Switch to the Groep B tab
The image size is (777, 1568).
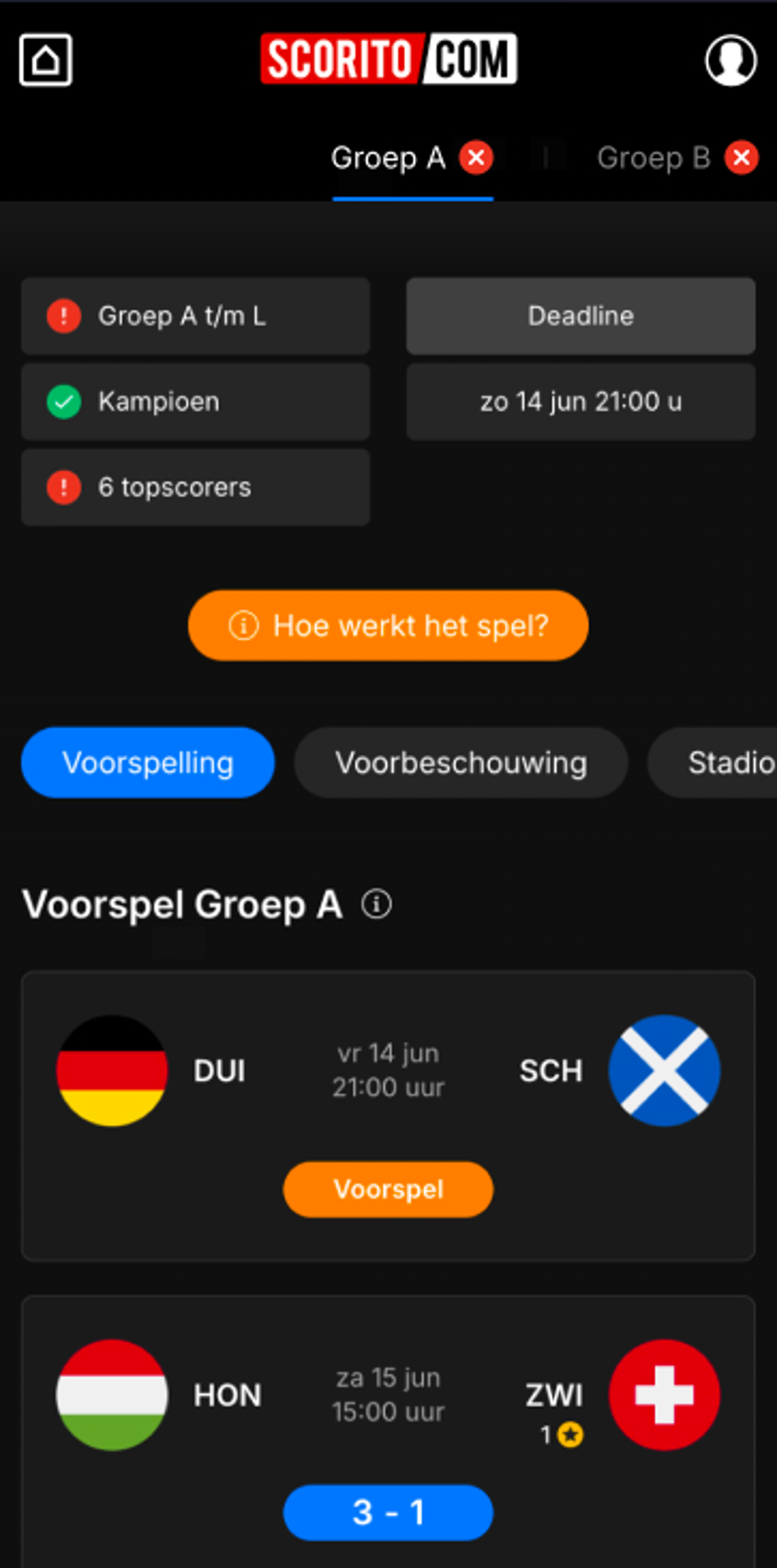653,157
